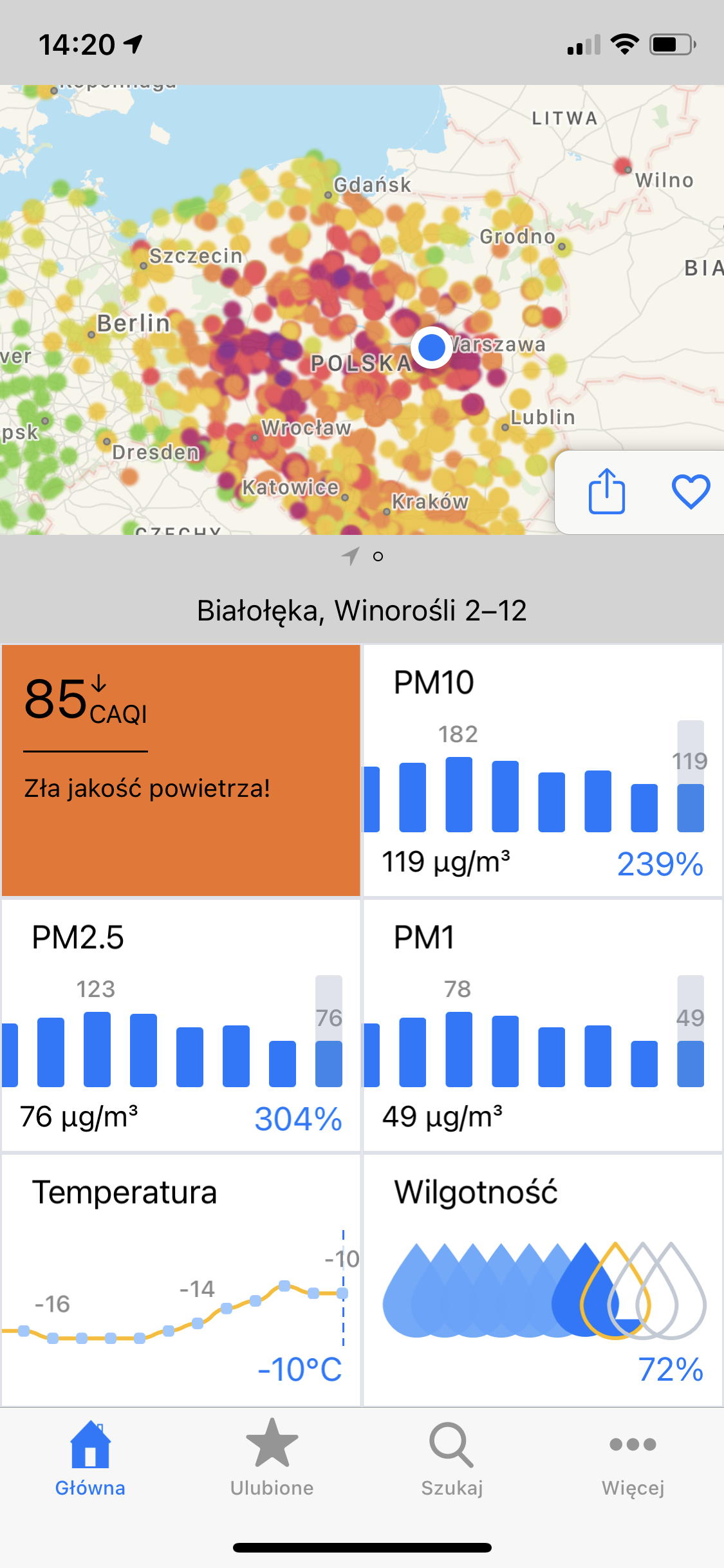Open the PM10 details card
This screenshot has height=1568, width=724.
click(543, 770)
